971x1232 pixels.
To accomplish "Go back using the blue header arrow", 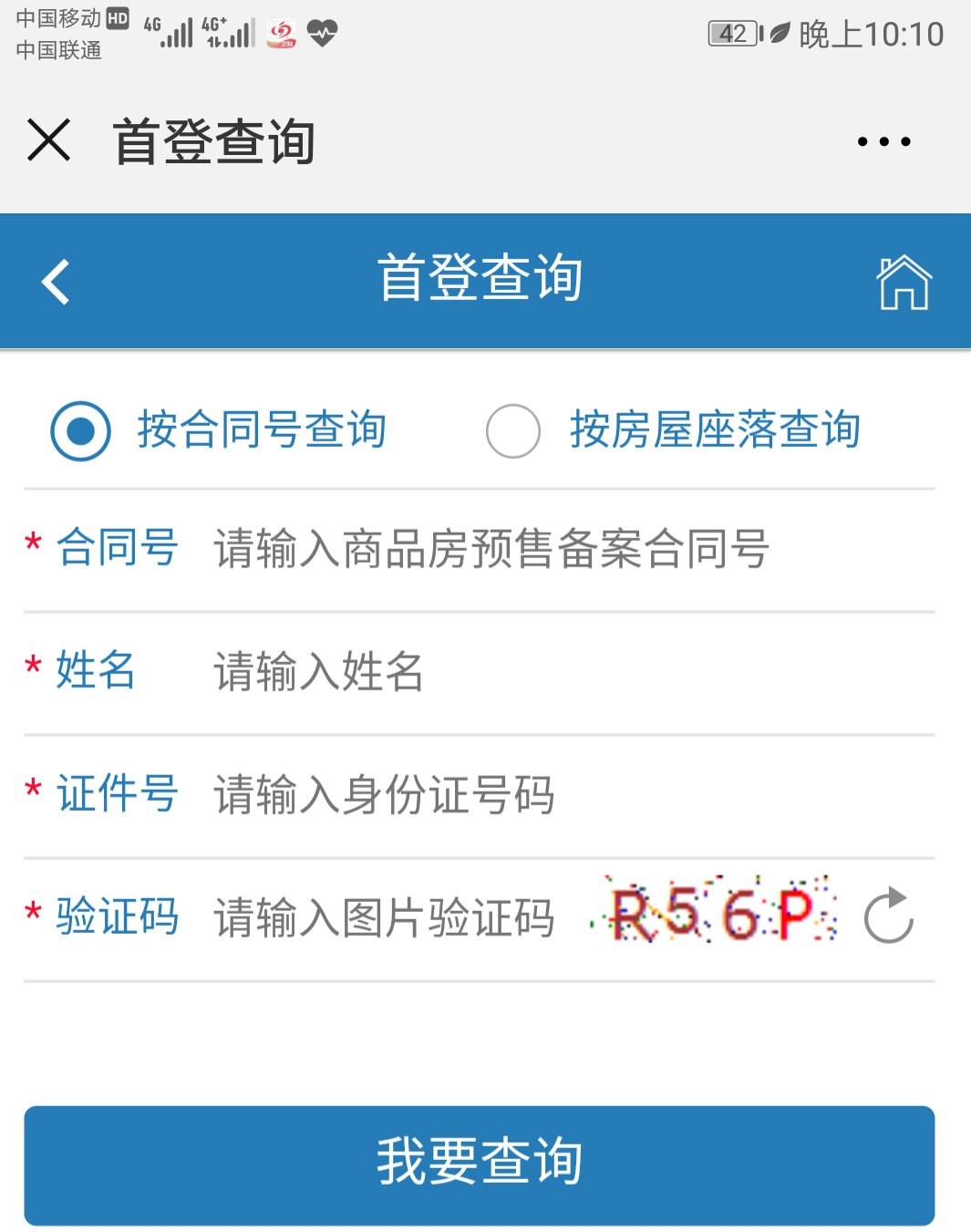I will [x=56, y=281].
